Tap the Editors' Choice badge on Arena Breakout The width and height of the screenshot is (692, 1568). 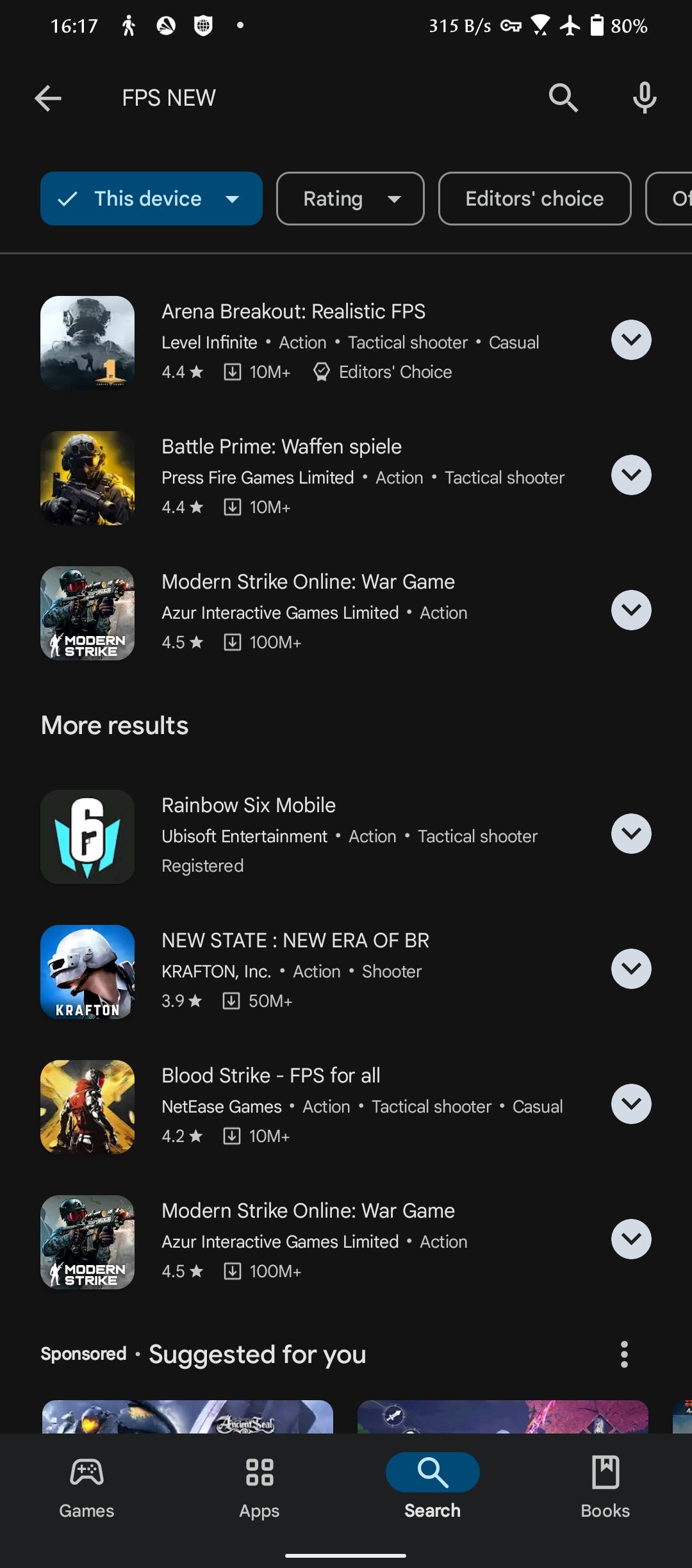(x=383, y=372)
